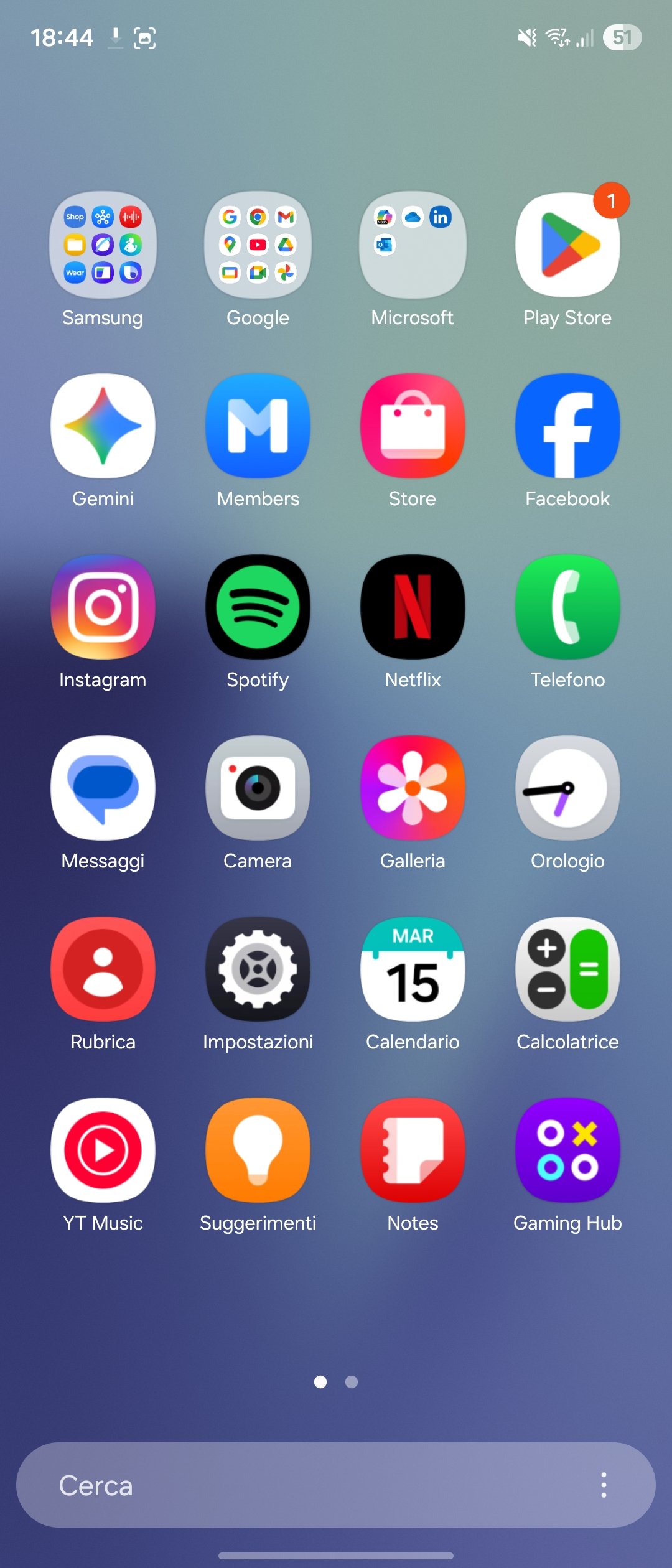Go to the second app page indicator
The height and width of the screenshot is (1568, 672).
point(352,1382)
